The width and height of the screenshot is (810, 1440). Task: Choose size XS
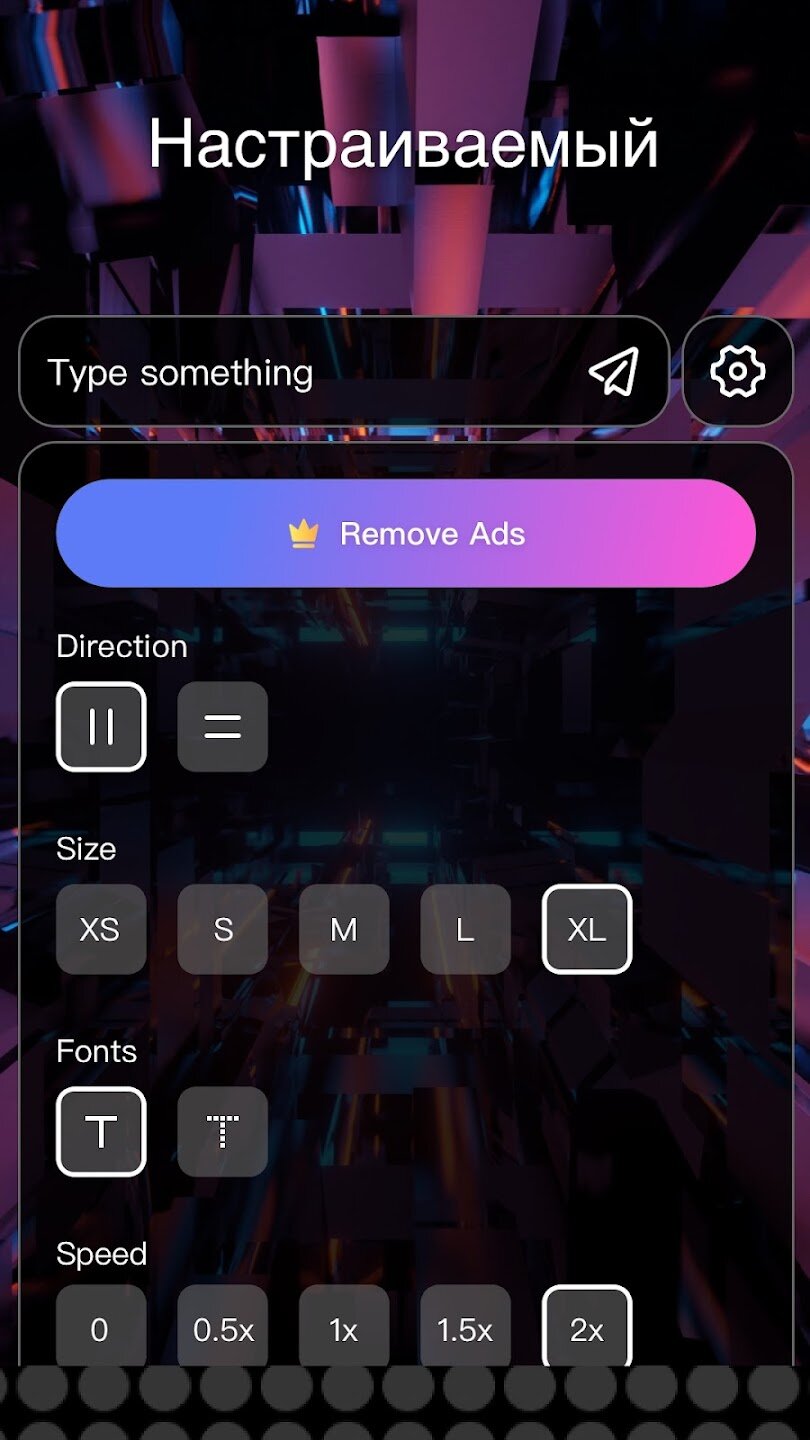click(101, 929)
